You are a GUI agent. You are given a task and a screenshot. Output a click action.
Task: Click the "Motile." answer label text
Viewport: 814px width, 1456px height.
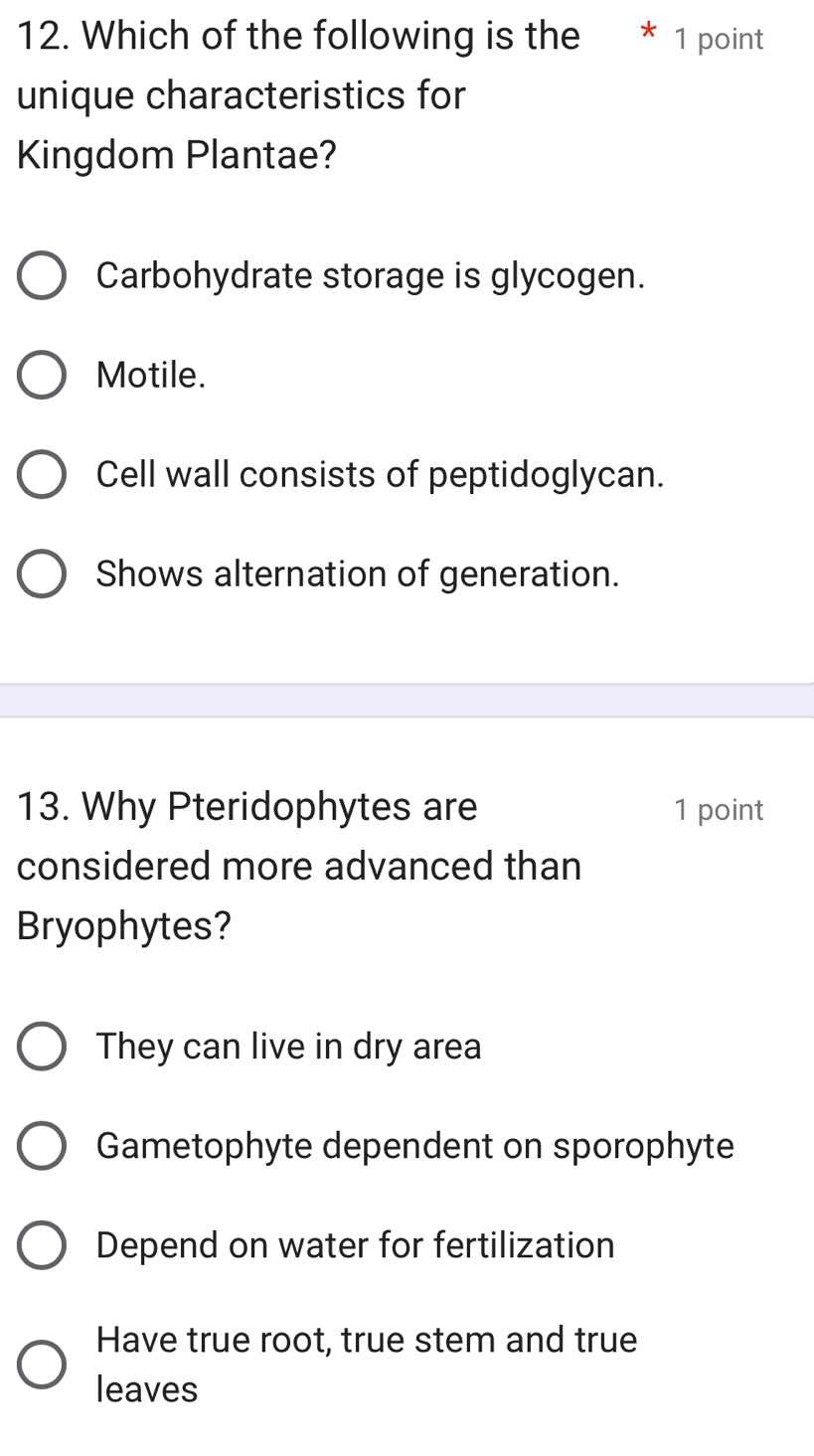151,375
